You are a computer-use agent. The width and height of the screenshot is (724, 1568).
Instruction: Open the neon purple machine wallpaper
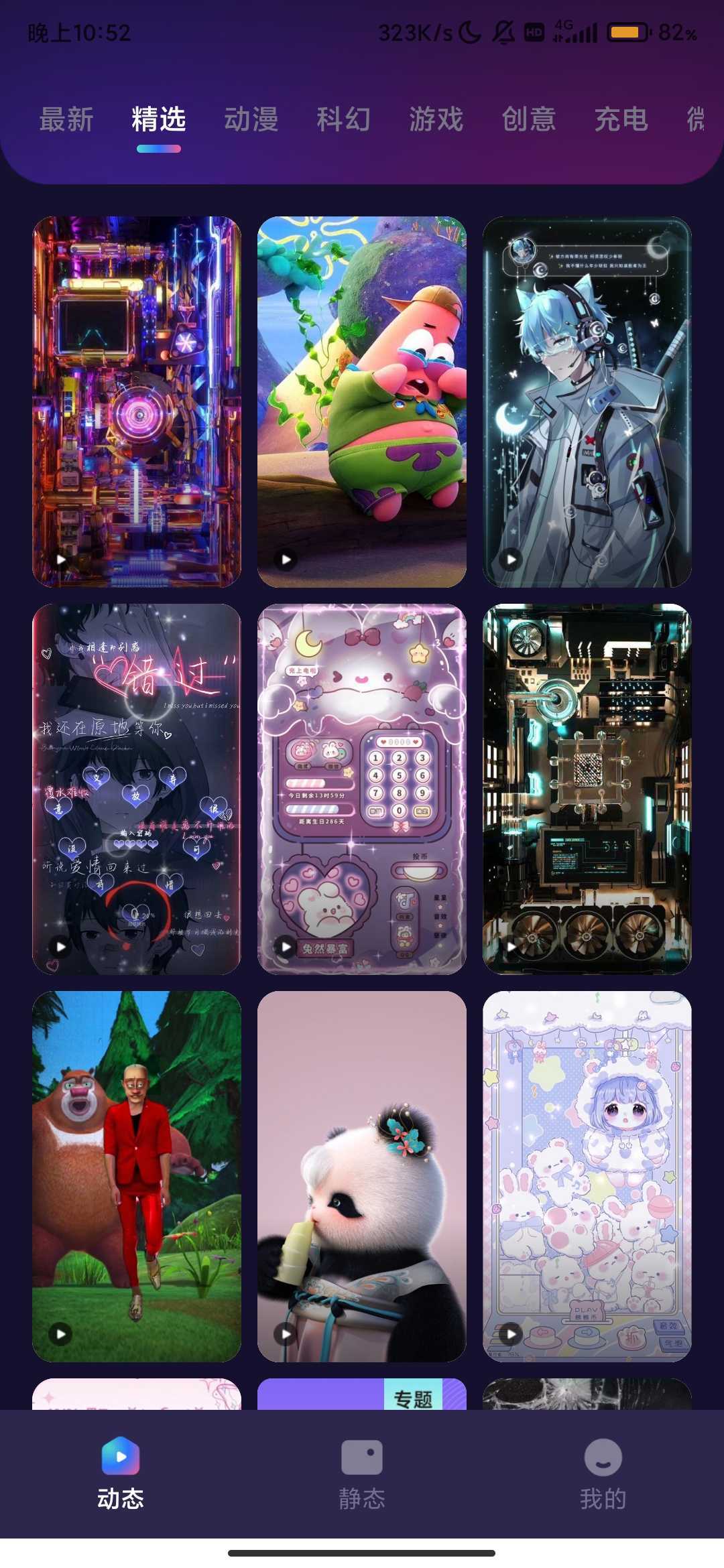point(137,401)
